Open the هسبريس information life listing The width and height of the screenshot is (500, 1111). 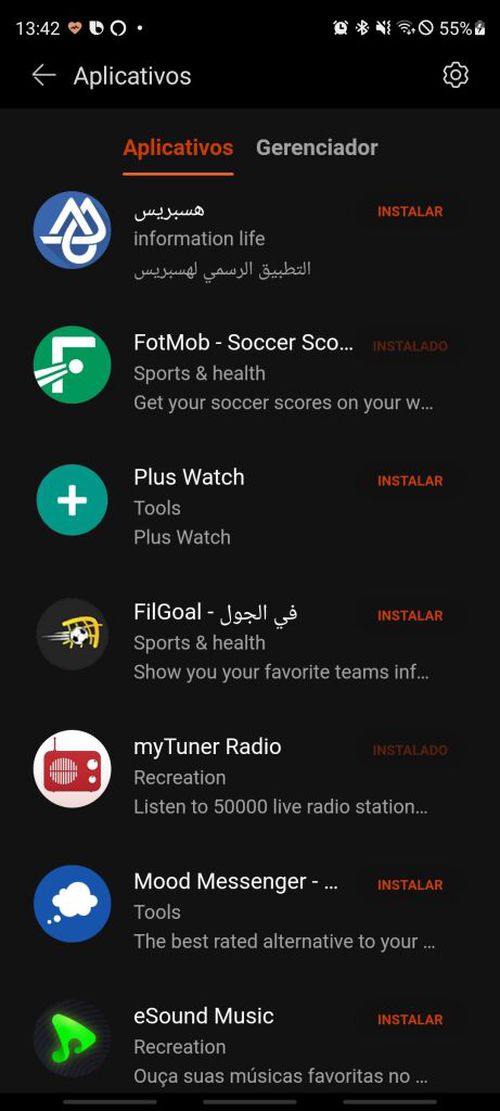click(250, 237)
